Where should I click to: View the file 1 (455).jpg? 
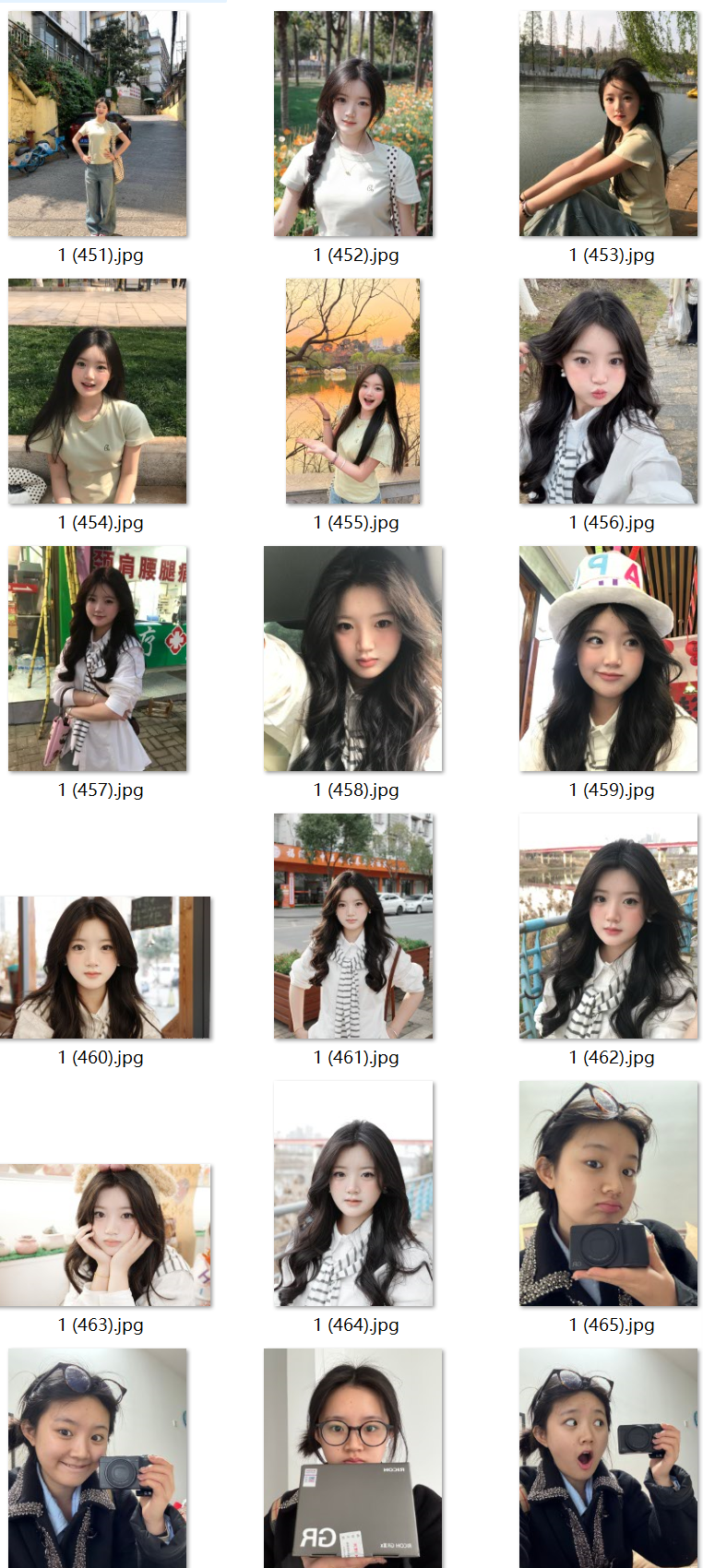pyautogui.click(x=353, y=392)
